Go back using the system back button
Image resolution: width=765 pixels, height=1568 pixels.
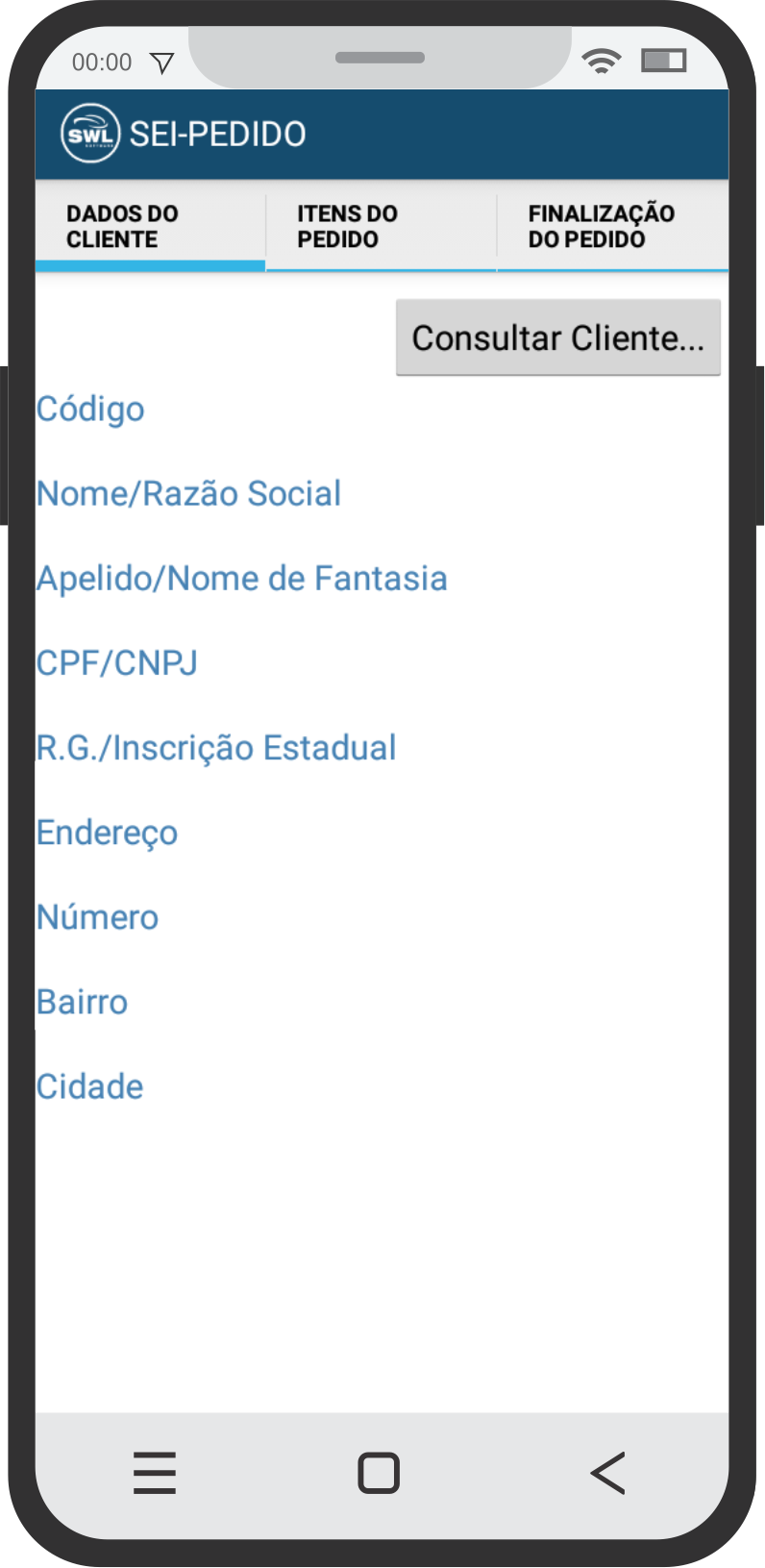607,1472
